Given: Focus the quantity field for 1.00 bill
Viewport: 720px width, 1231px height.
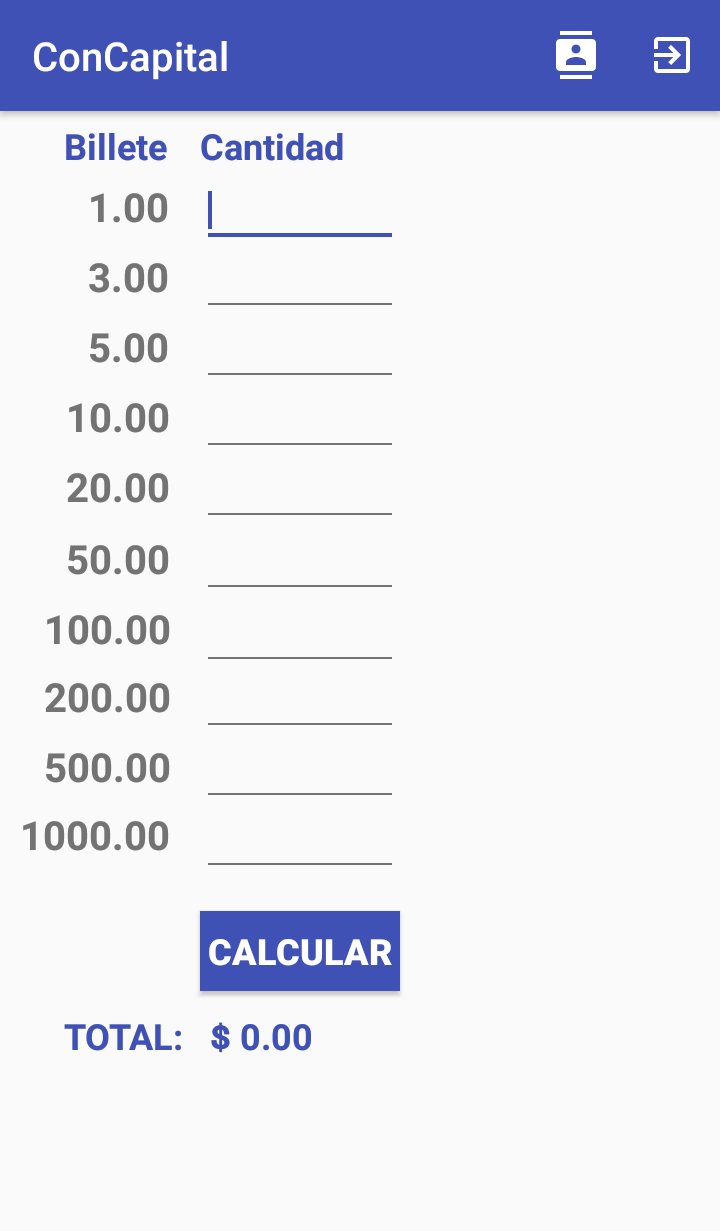Looking at the screenshot, I should [299, 211].
